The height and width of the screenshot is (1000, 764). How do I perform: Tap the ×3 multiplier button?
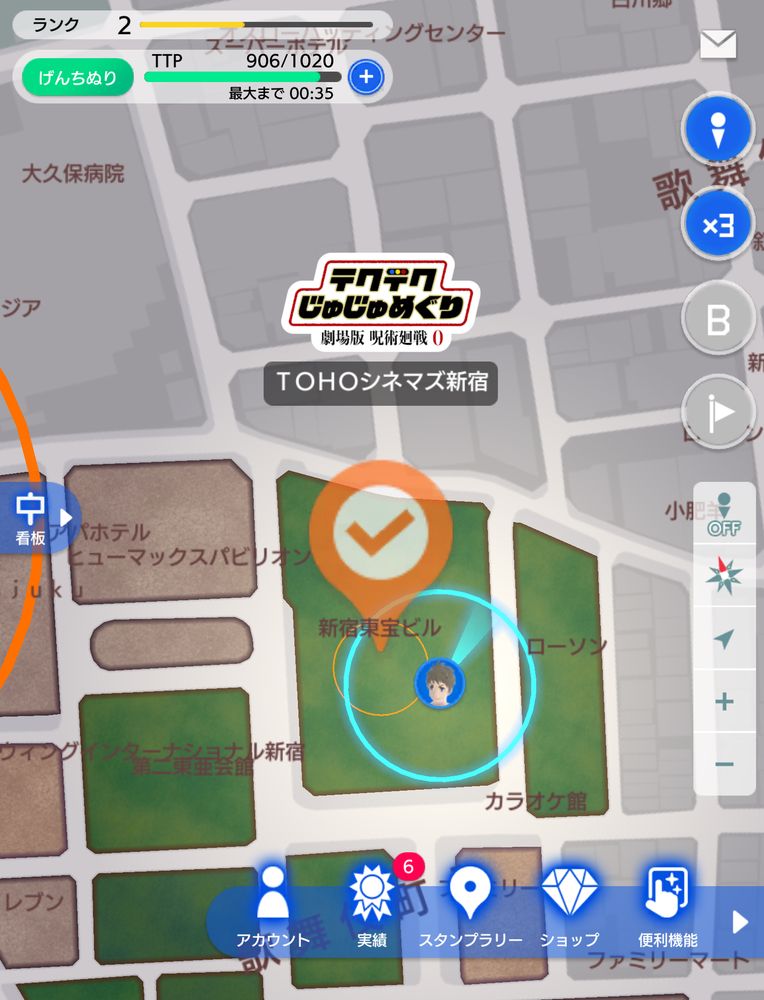tap(718, 224)
